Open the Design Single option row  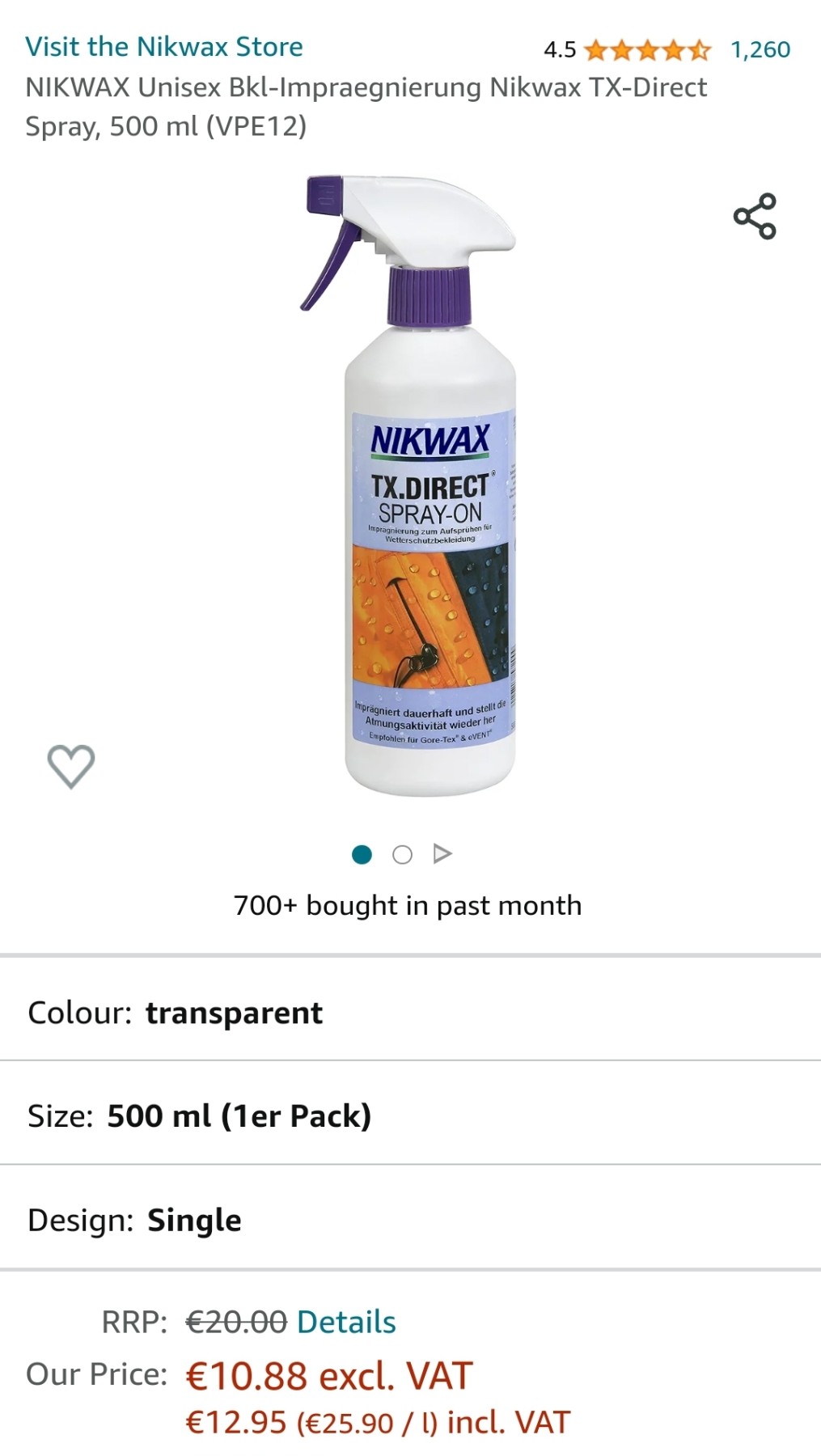410,1220
